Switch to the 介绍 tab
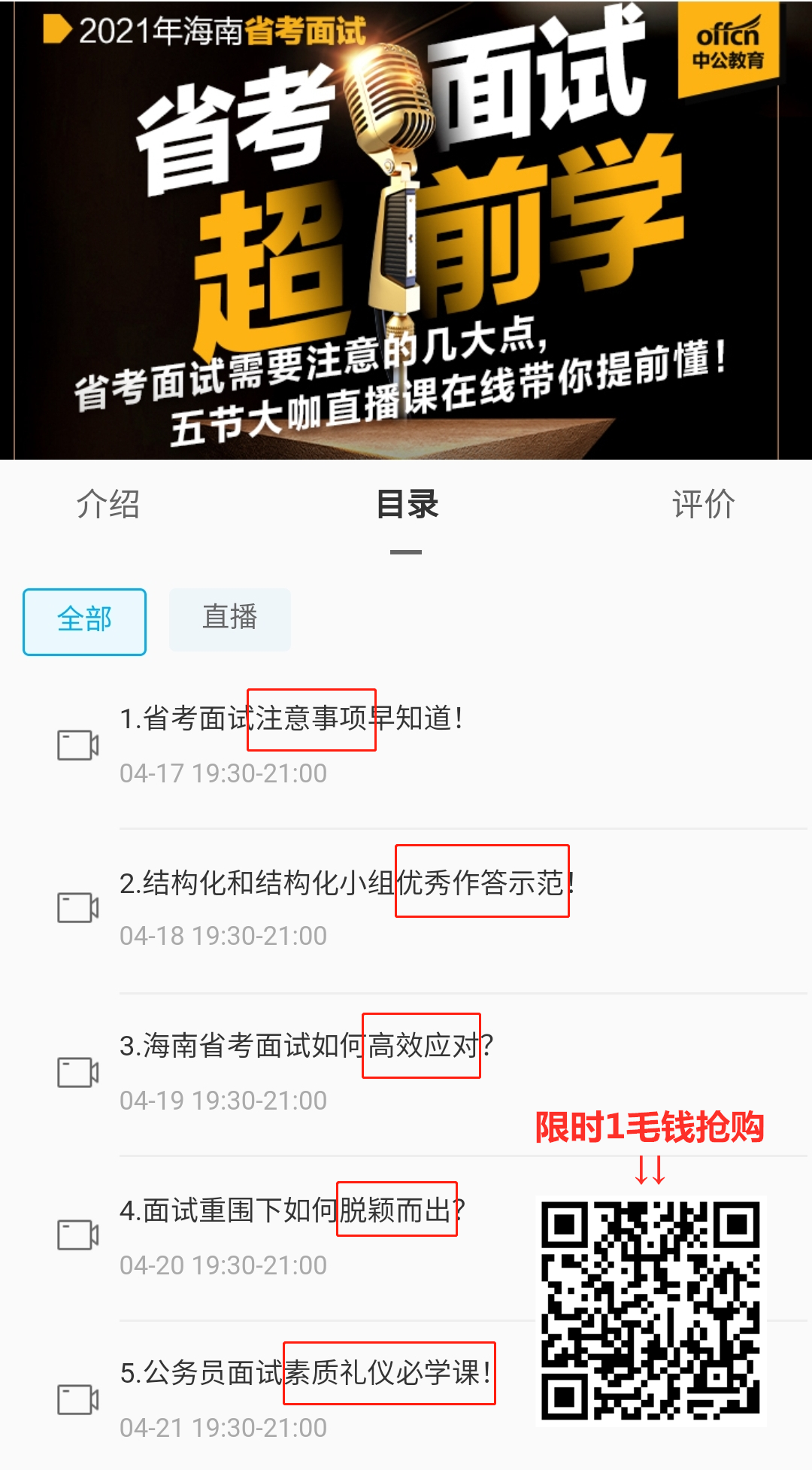The height and width of the screenshot is (1470, 812). [x=108, y=504]
